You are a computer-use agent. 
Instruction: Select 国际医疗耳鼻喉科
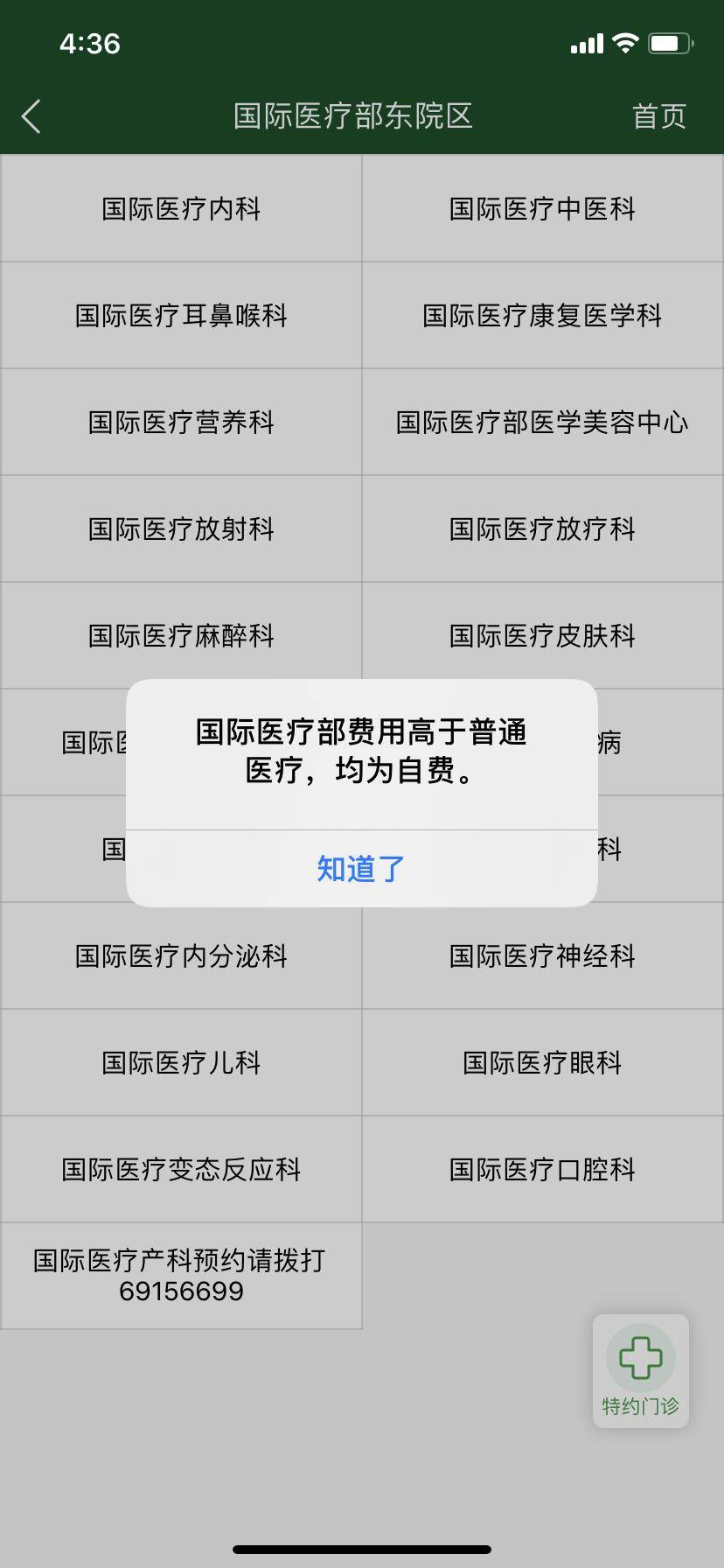pos(181,316)
